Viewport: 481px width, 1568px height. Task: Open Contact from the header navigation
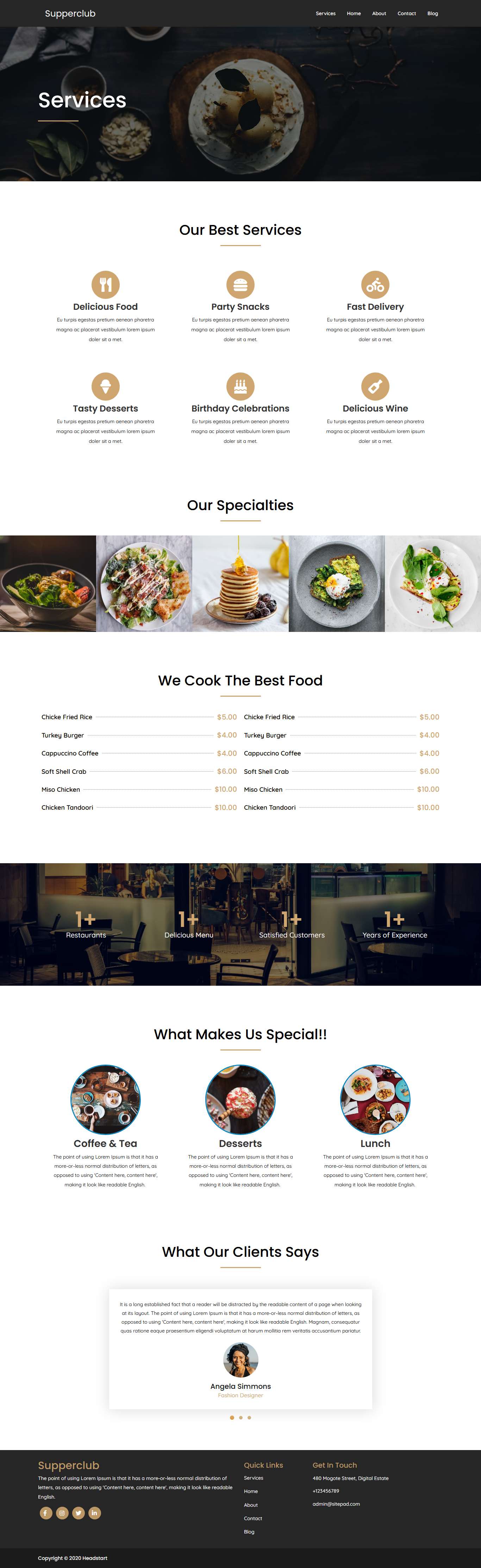pos(407,13)
